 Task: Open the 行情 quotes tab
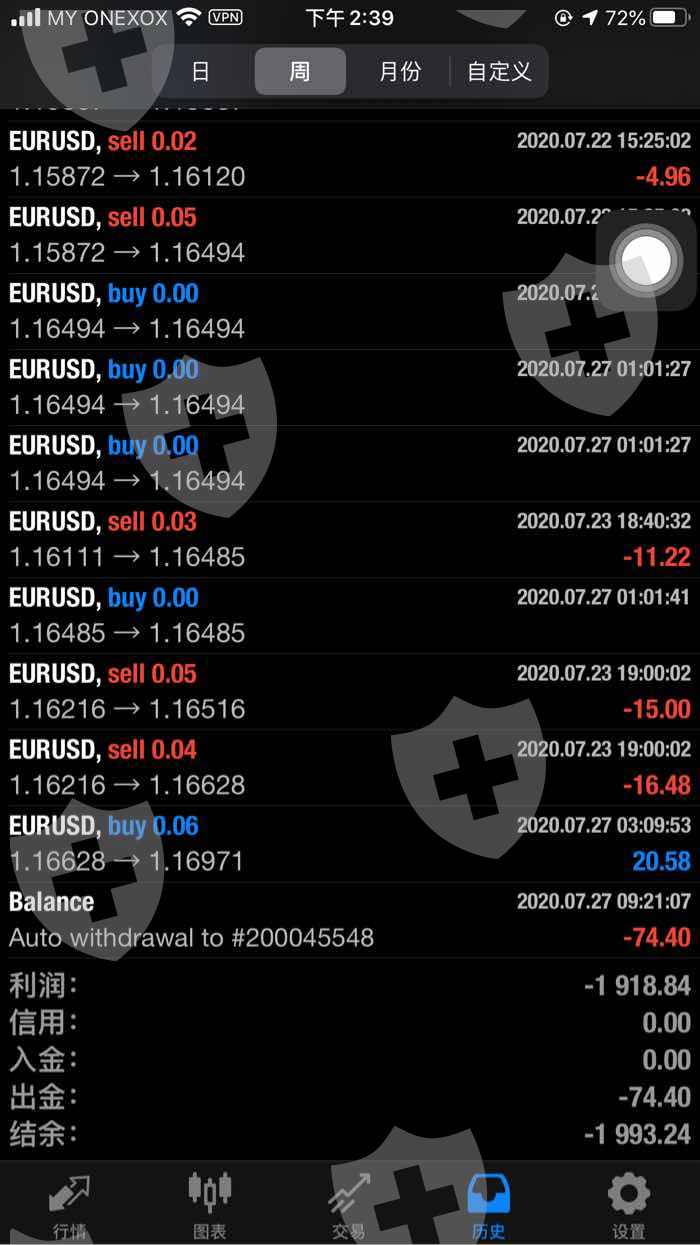69,1204
